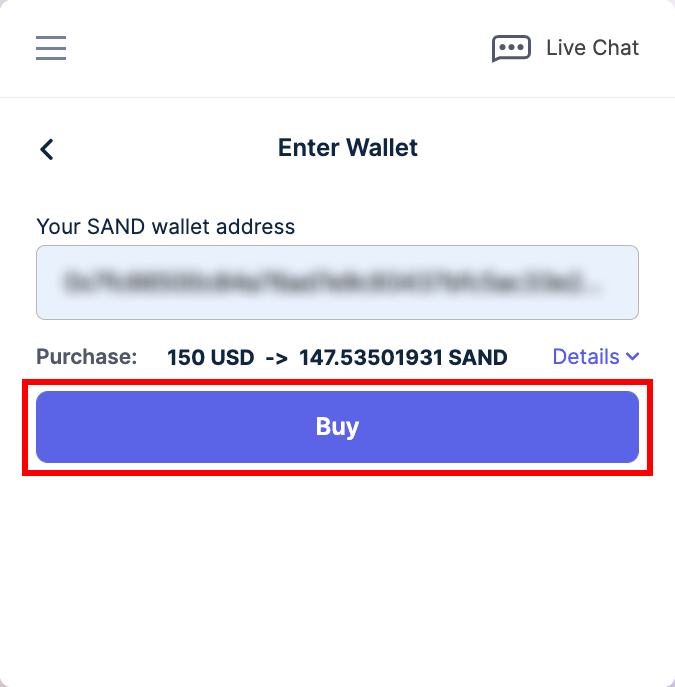675x687 pixels.
Task: Open the hamburger menu
Action: tap(51, 48)
